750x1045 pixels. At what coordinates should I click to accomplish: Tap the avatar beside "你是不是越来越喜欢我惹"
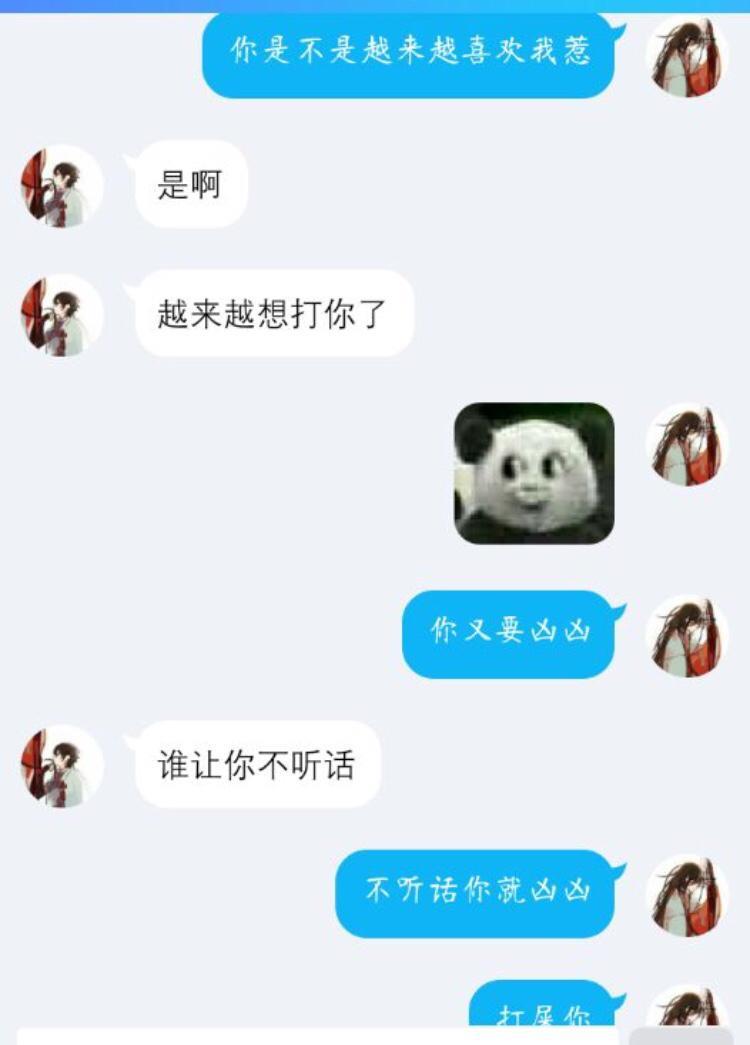click(687, 56)
